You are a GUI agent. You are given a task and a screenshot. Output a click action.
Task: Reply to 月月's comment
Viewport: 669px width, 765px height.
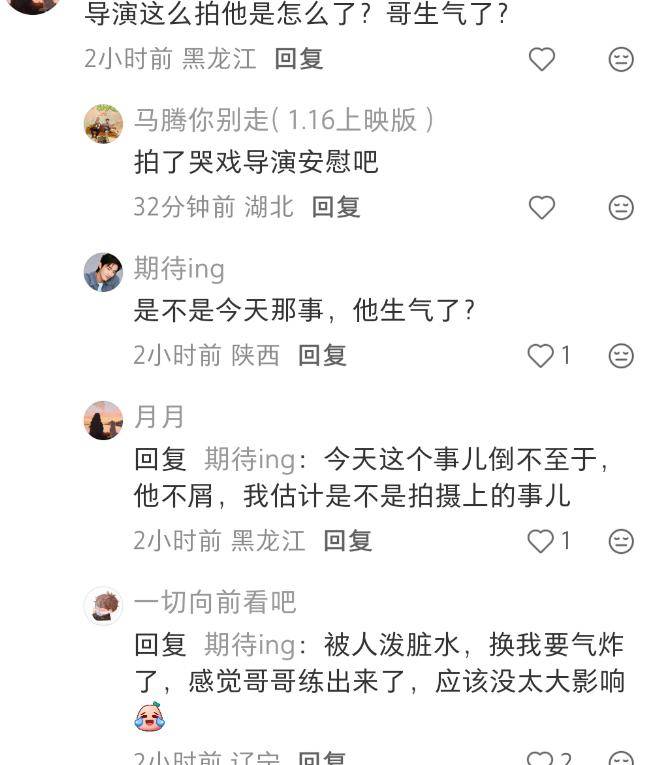347,541
